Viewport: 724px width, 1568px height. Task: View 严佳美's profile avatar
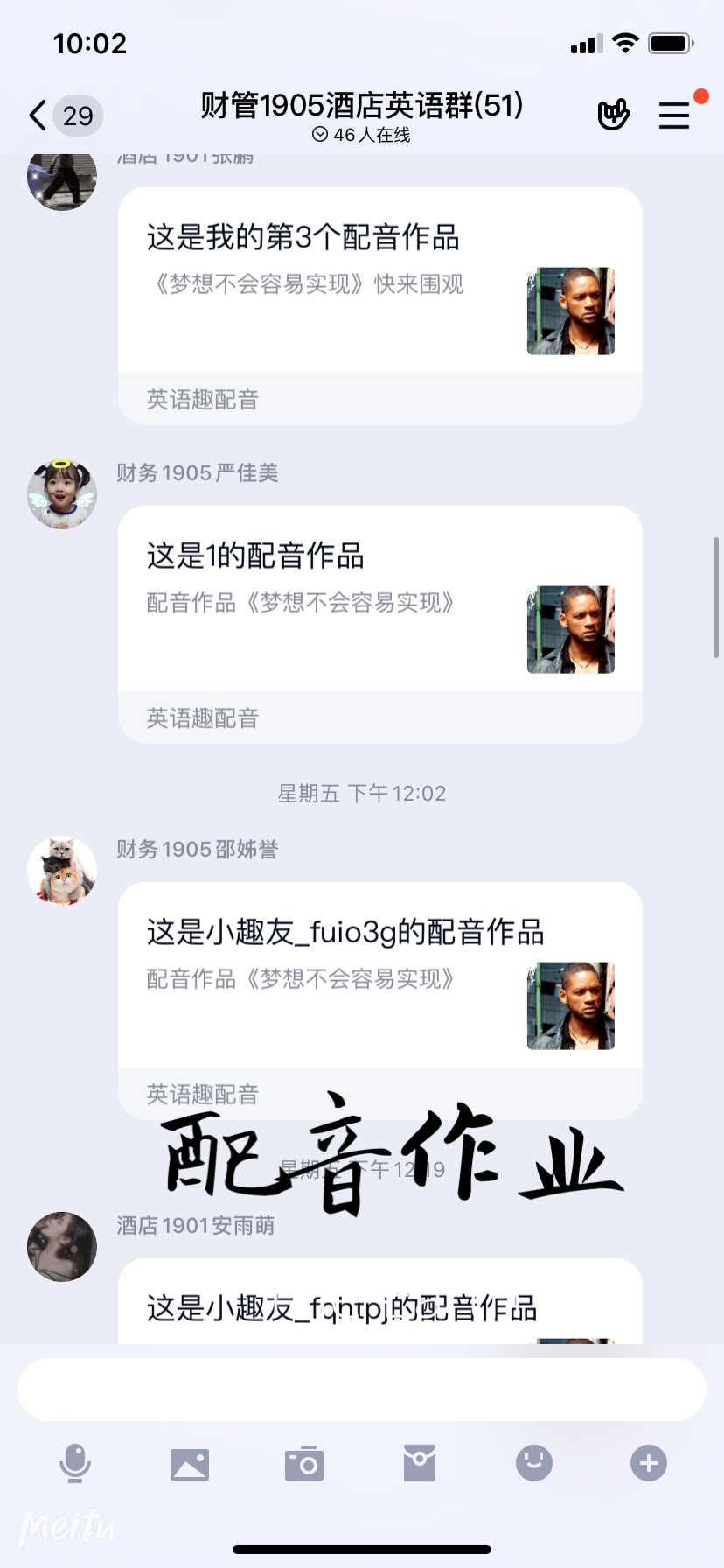point(62,494)
